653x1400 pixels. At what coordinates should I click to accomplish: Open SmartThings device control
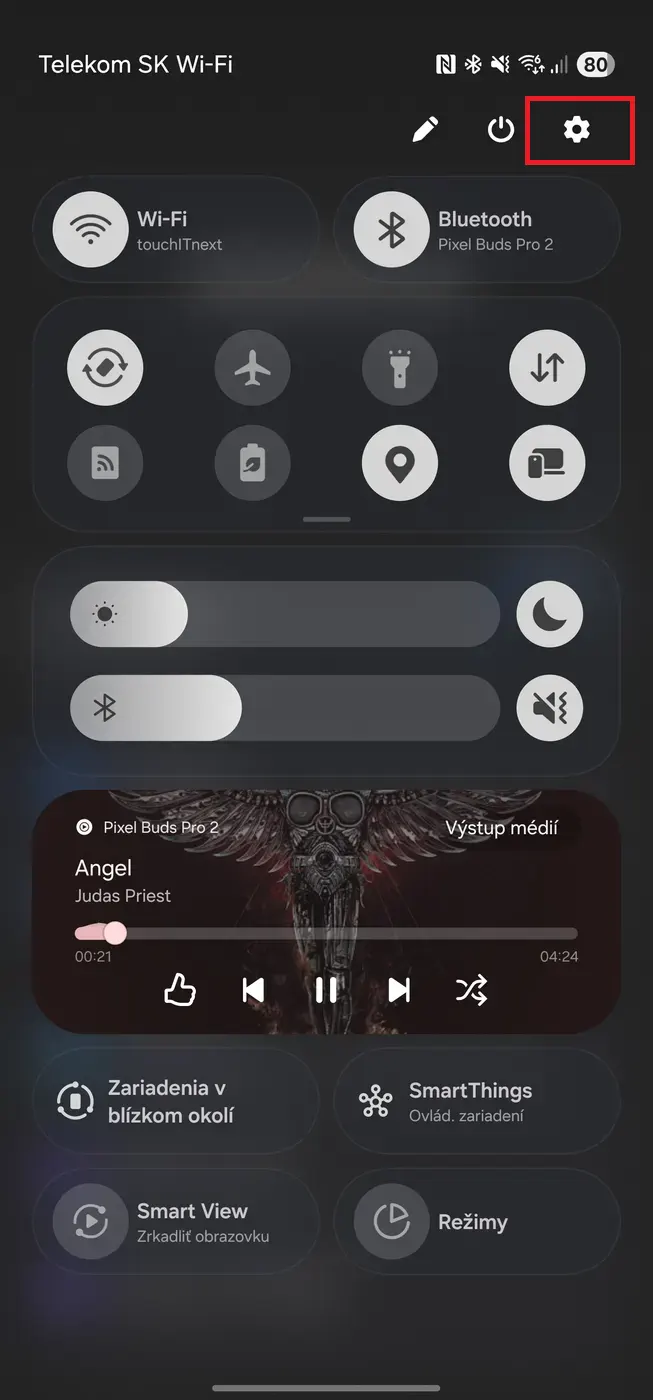[x=476, y=1101]
